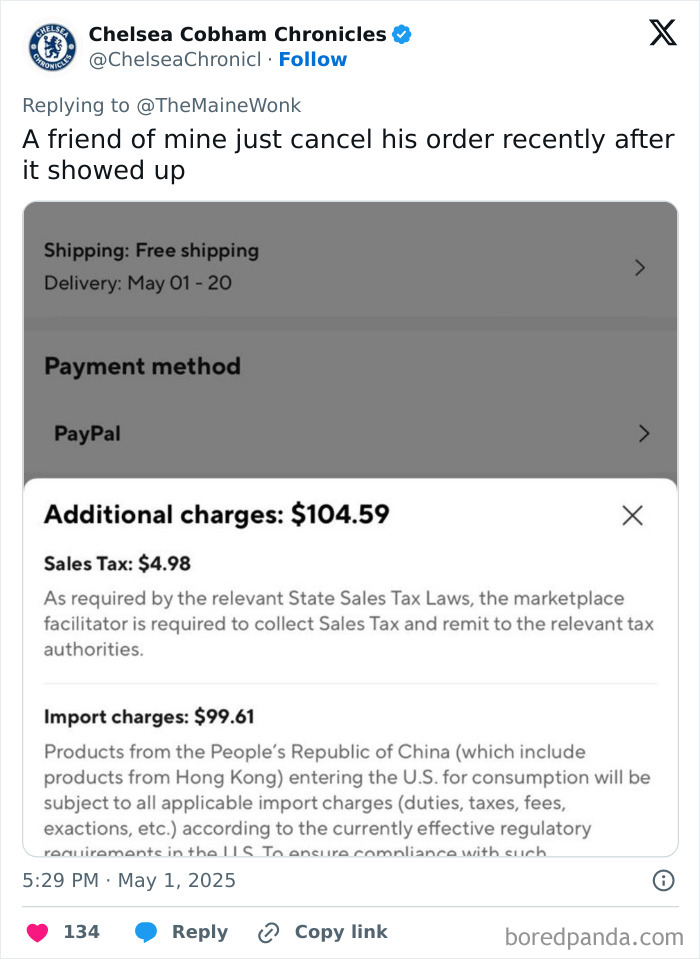Viewport: 700px width, 959px height.
Task: Follow Chelsea Cobham Chronicles
Action: click(x=312, y=60)
